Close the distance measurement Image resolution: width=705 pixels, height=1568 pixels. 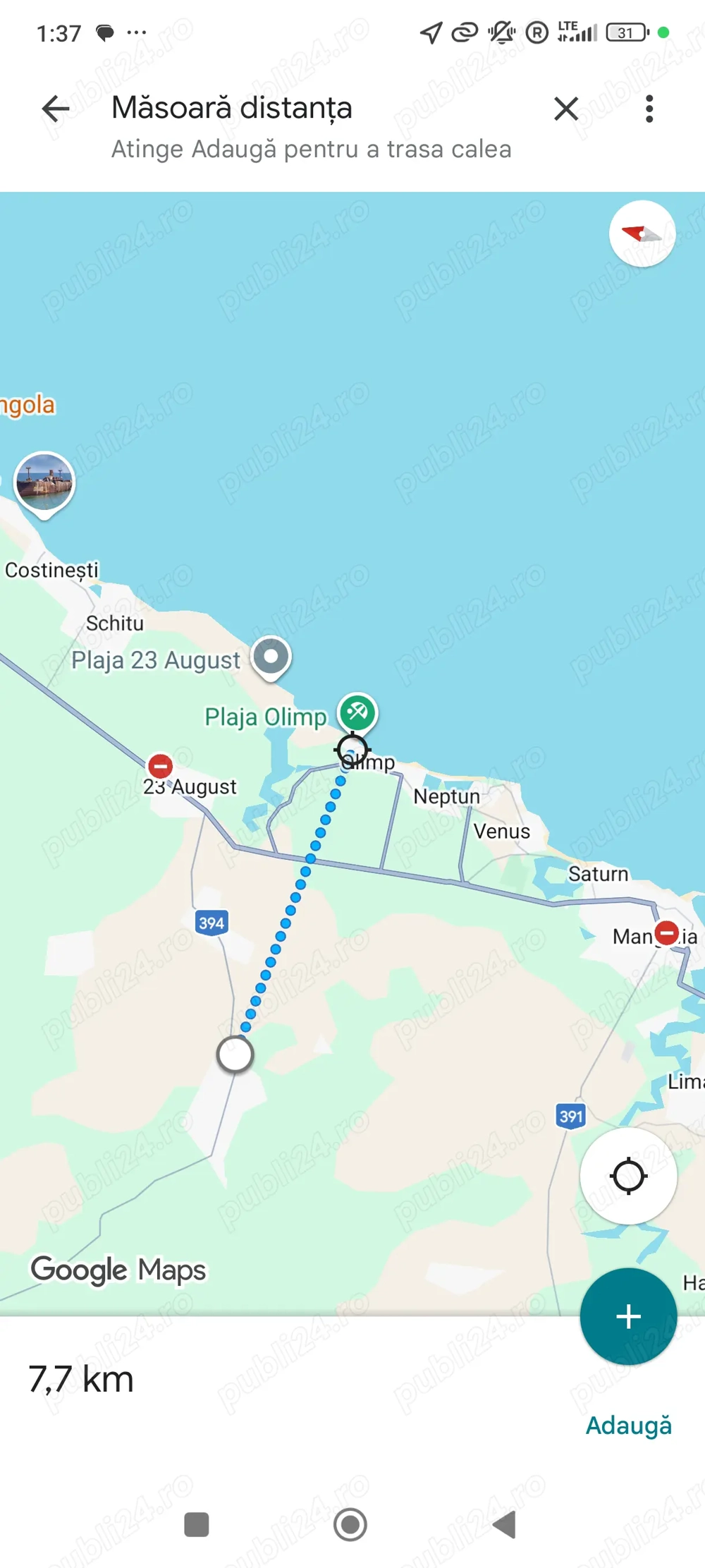click(566, 109)
